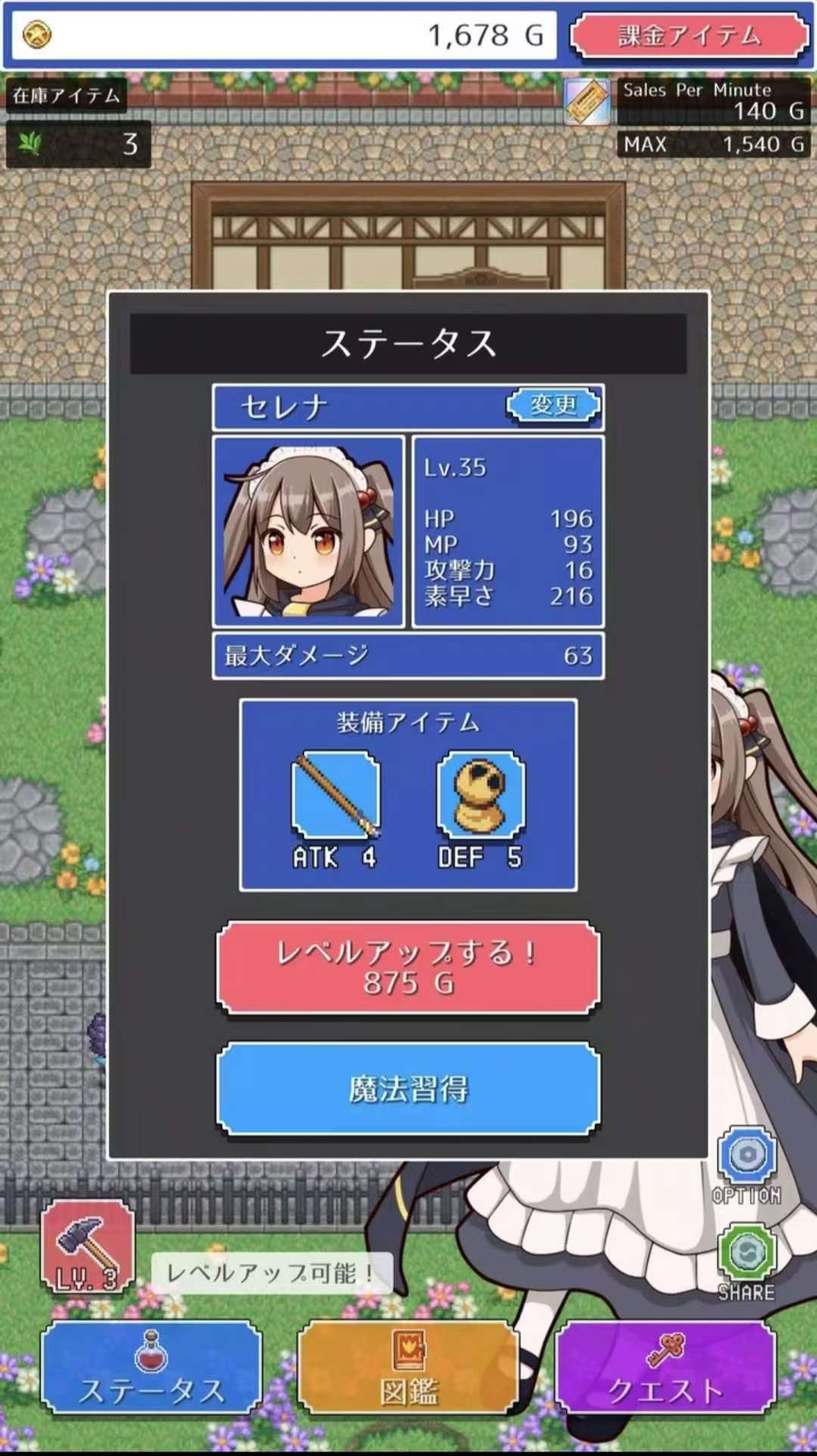The image size is (817, 1456).
Task: Open the 図鑑 encyclopedia tab
Action: tap(408, 1368)
